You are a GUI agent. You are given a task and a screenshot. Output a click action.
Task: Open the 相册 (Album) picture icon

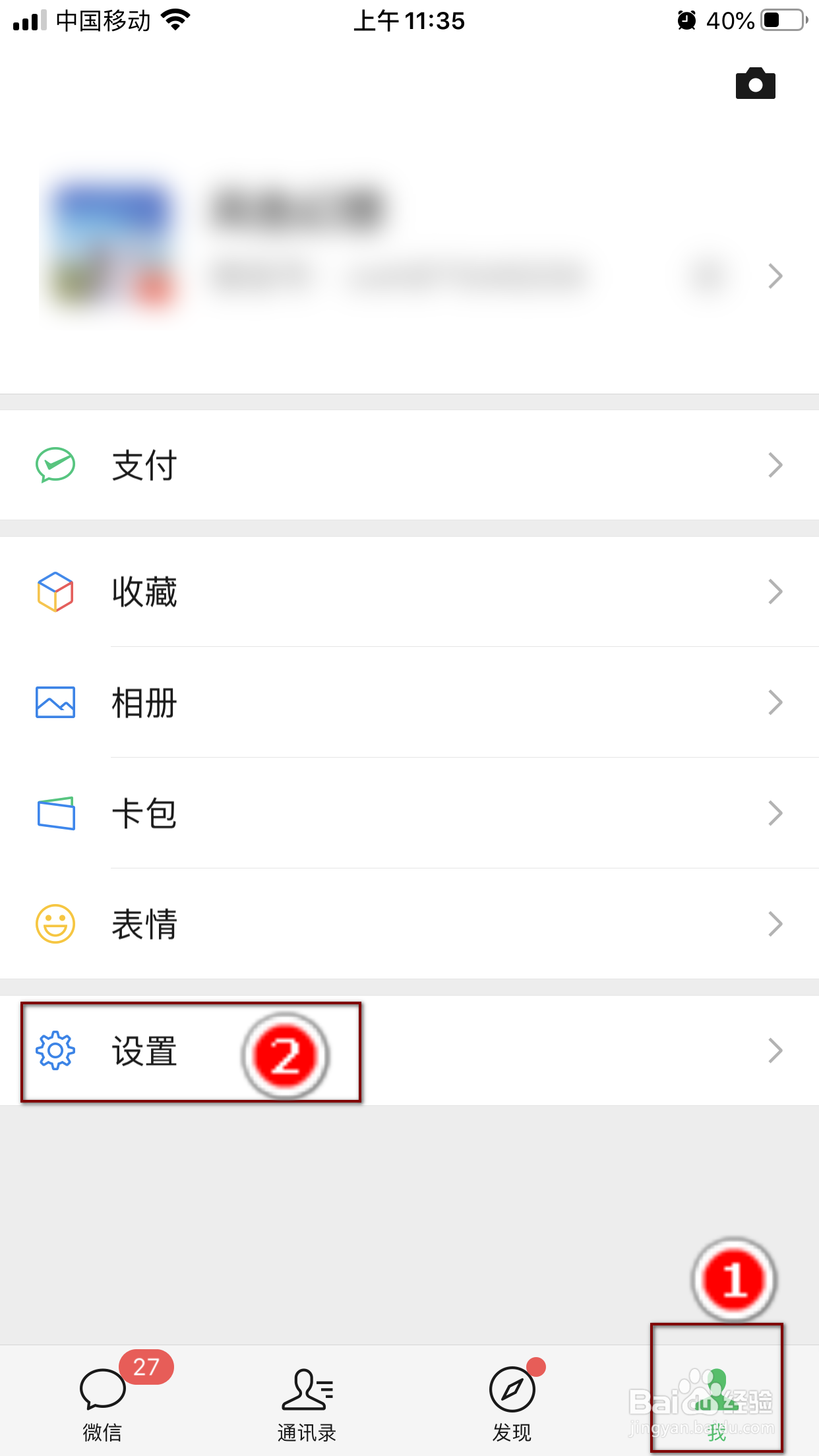click(55, 703)
